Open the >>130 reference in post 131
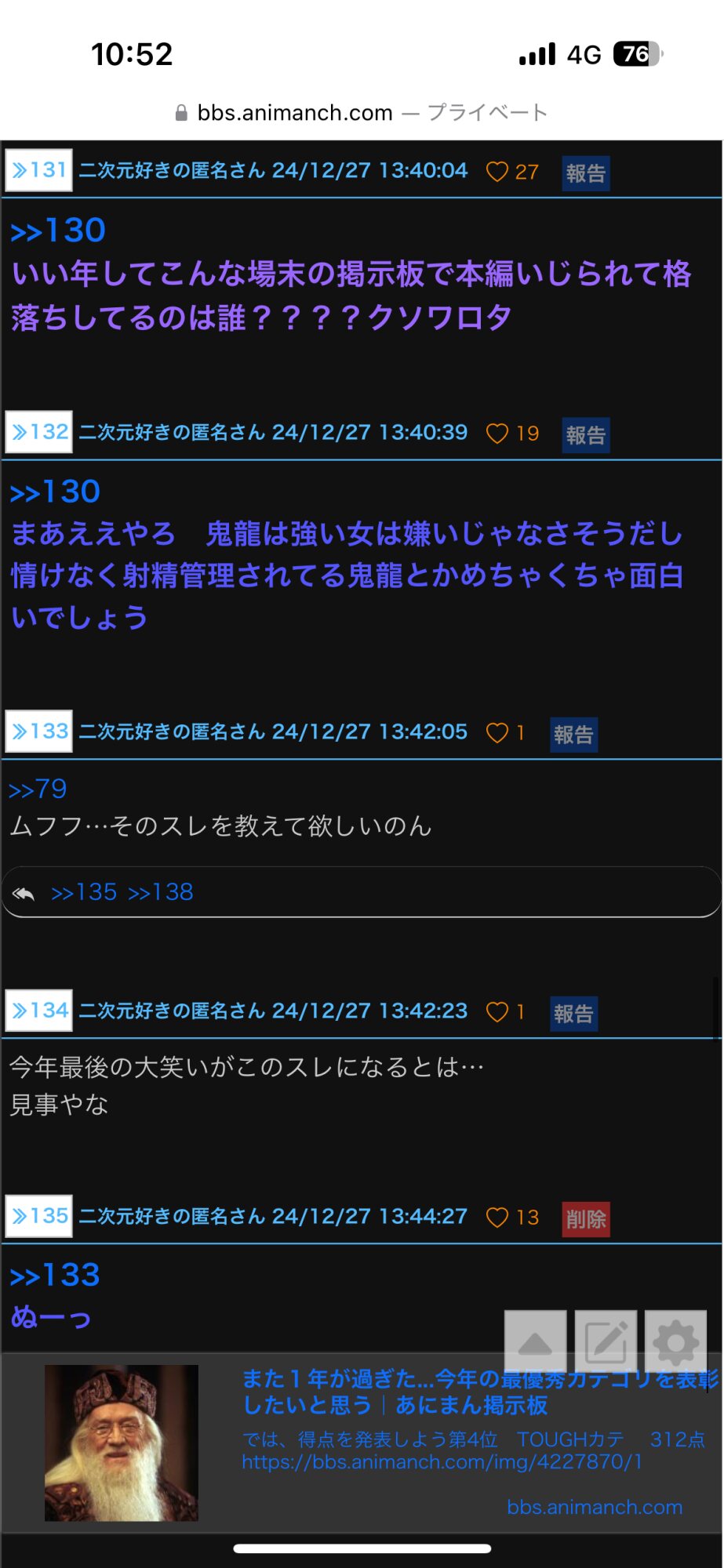The height and width of the screenshot is (1568, 724). [x=58, y=230]
